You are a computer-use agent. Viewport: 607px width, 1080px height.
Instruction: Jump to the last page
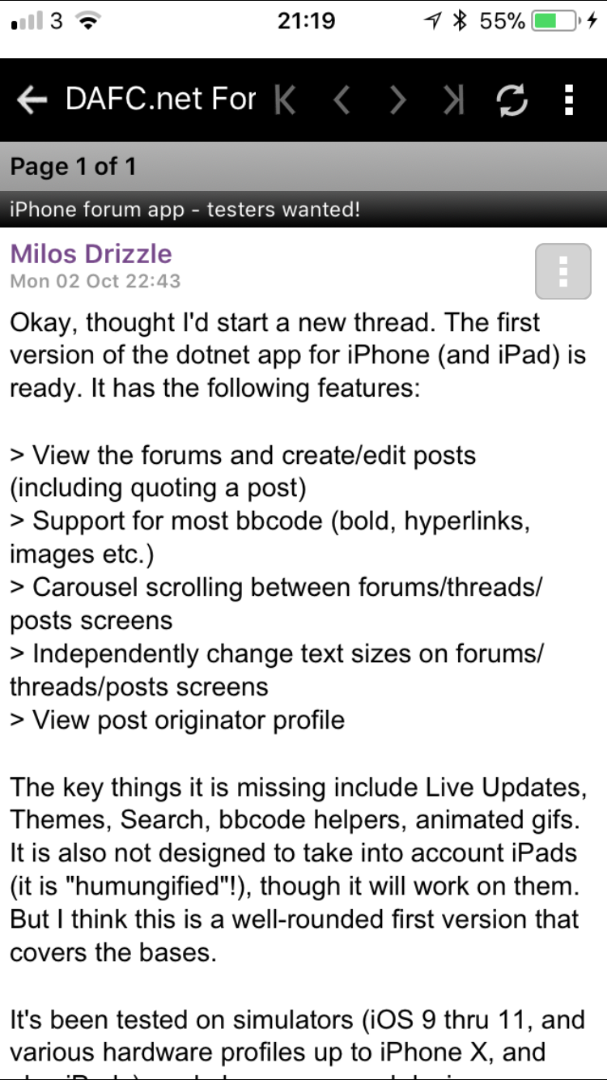tap(453, 101)
